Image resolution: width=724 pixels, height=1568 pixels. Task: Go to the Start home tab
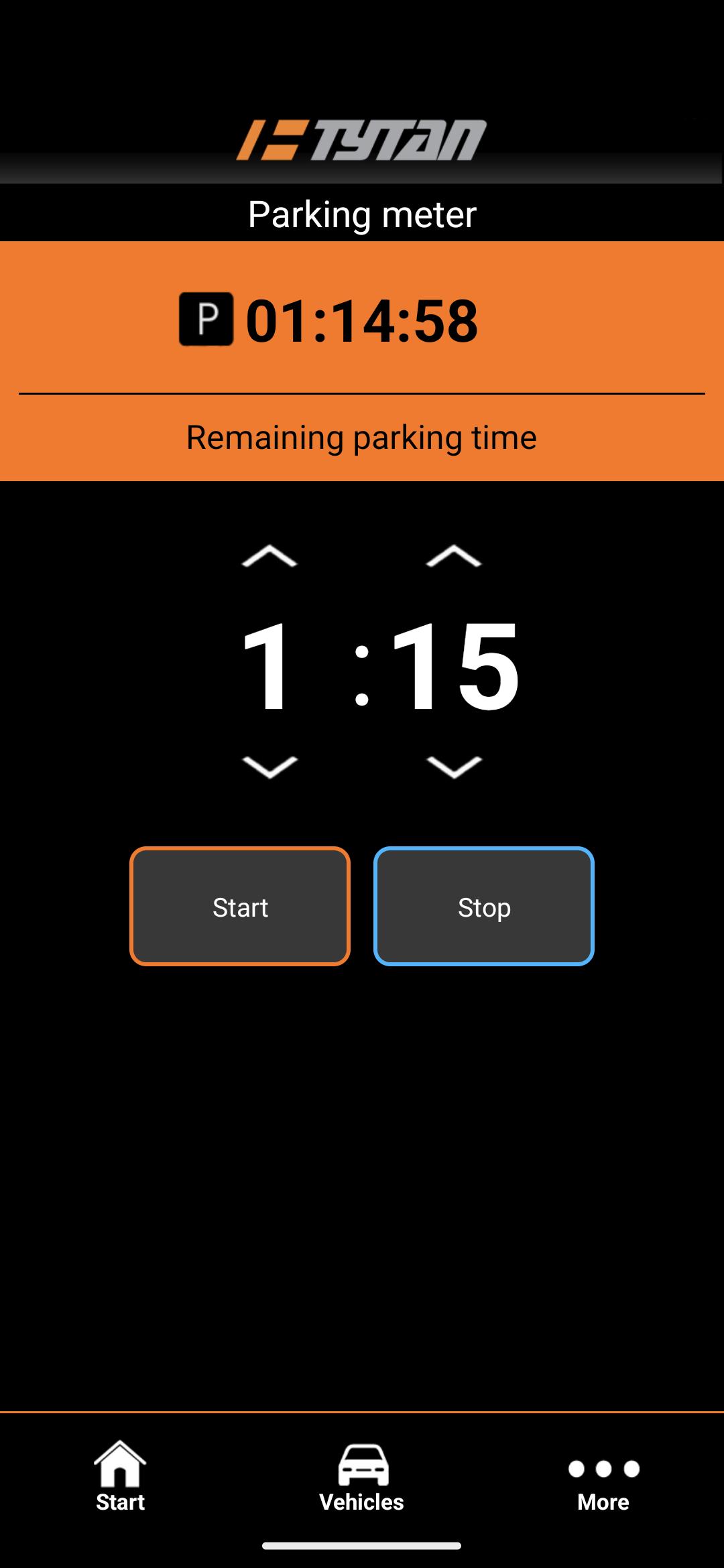click(x=120, y=1477)
